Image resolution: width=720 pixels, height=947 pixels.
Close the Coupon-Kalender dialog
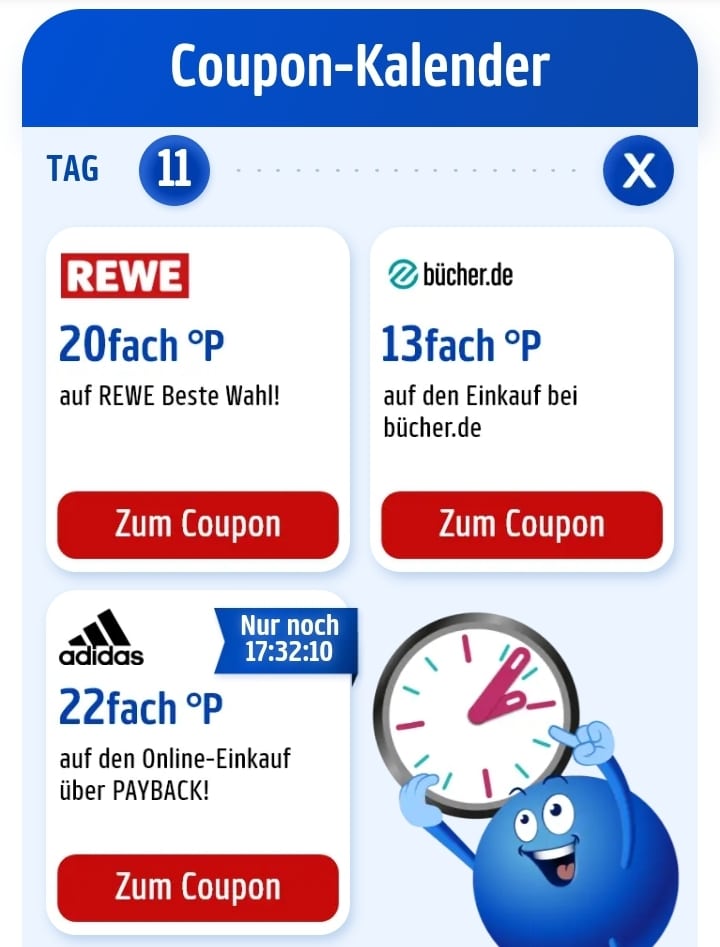click(638, 171)
